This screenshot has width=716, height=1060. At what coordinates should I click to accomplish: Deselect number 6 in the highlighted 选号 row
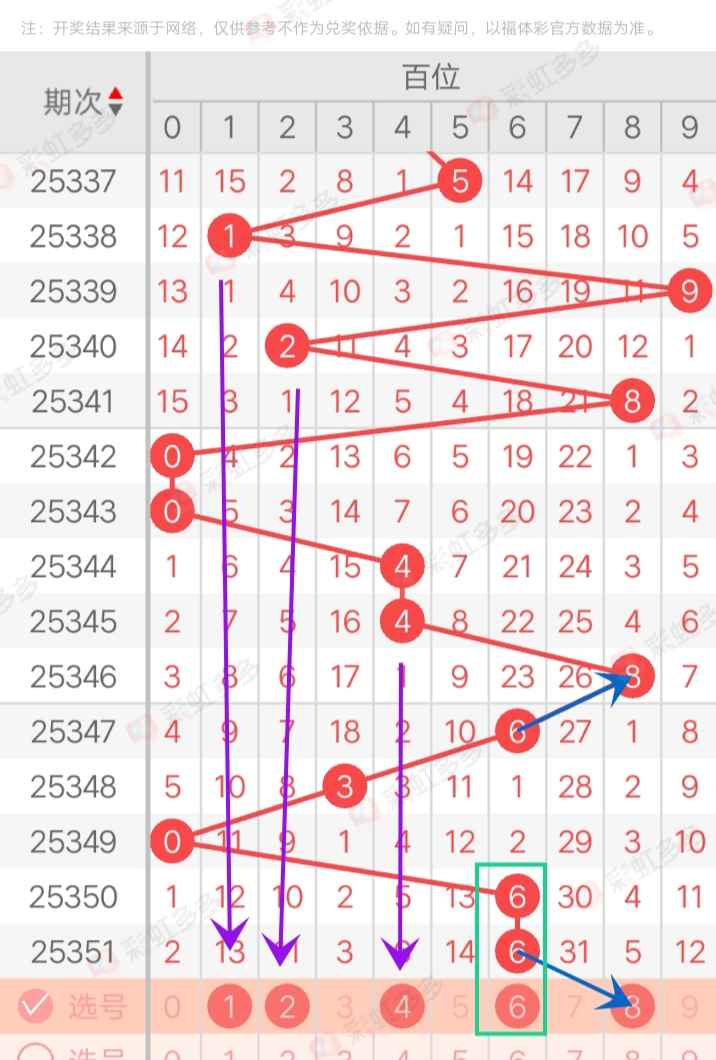tap(517, 1007)
